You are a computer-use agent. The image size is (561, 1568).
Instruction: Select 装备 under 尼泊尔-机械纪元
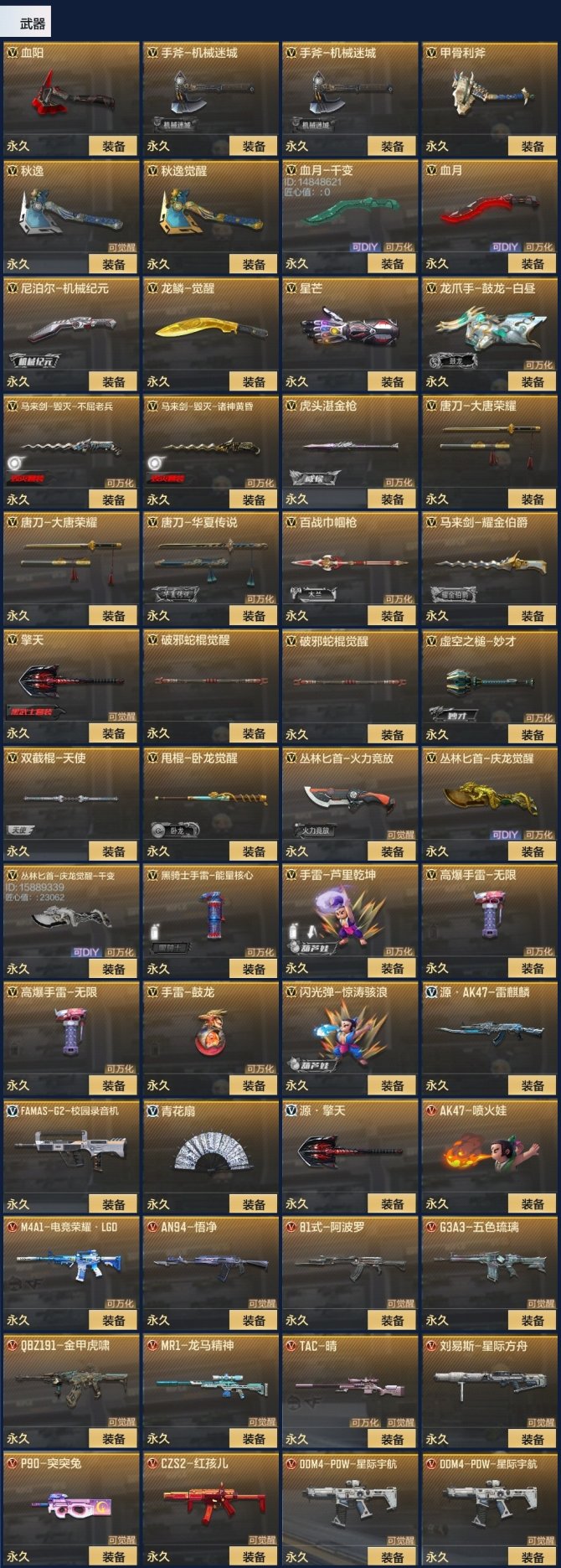pos(114,381)
